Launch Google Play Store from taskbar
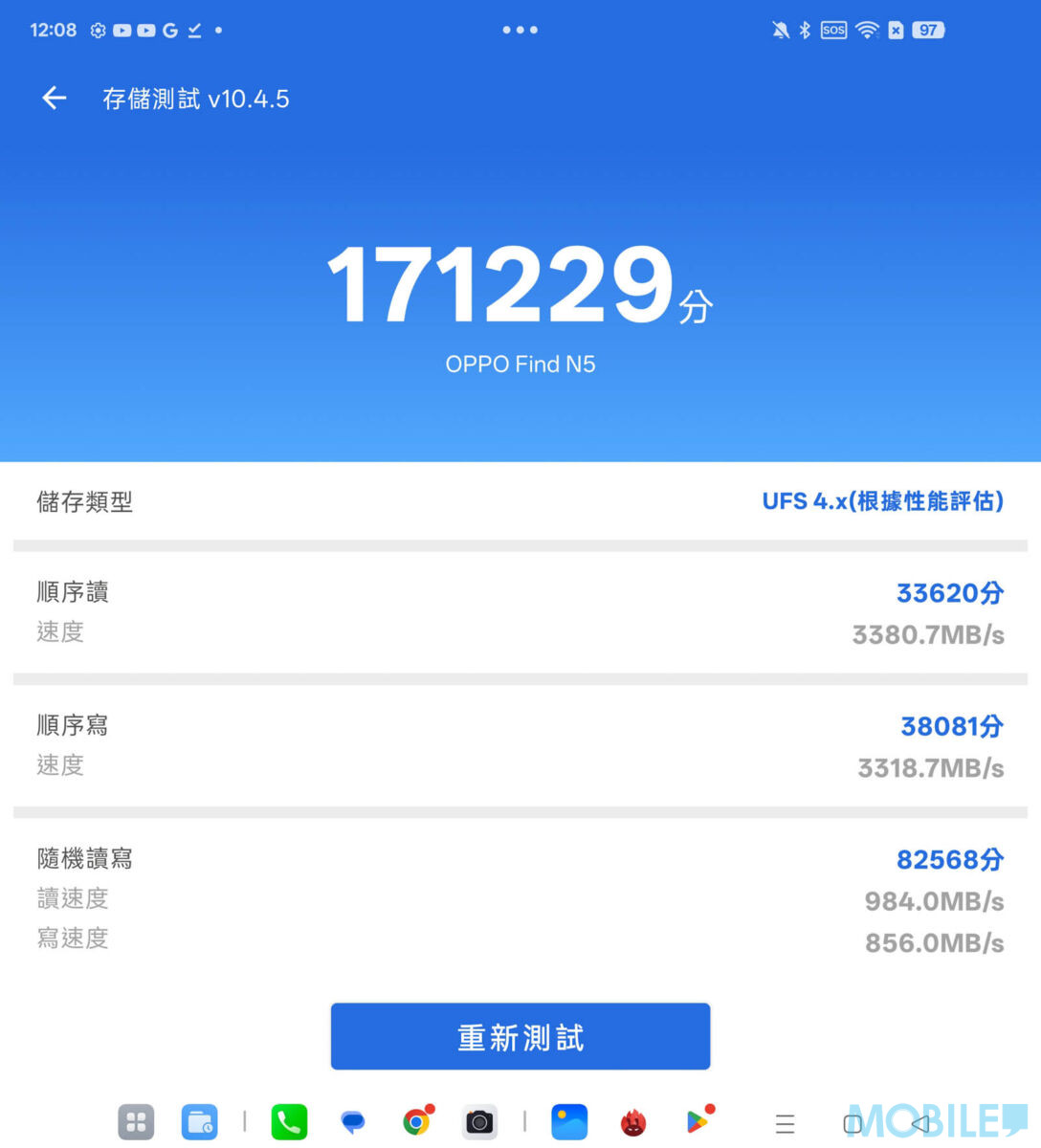Screen dimensions: 1041x1148 (698, 1121)
